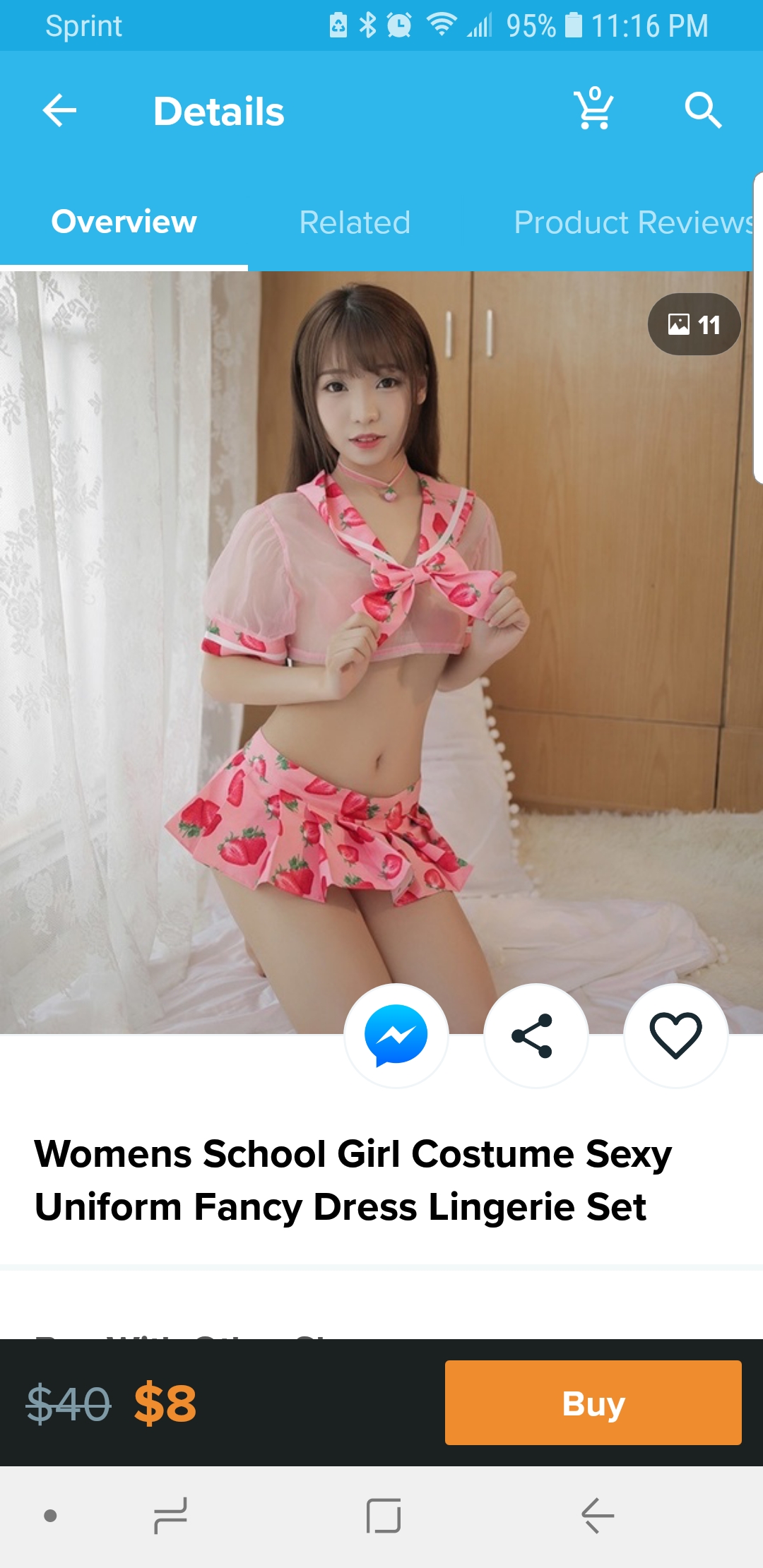Open the shopping cart
This screenshot has height=1568, width=763.
pos(593,109)
